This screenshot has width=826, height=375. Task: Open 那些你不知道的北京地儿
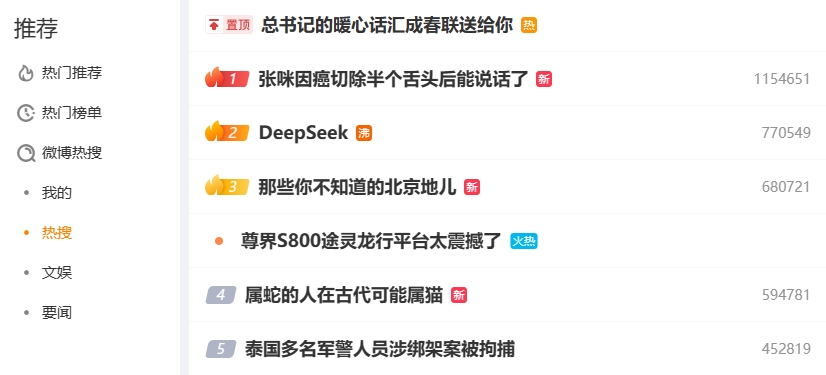[x=357, y=187]
